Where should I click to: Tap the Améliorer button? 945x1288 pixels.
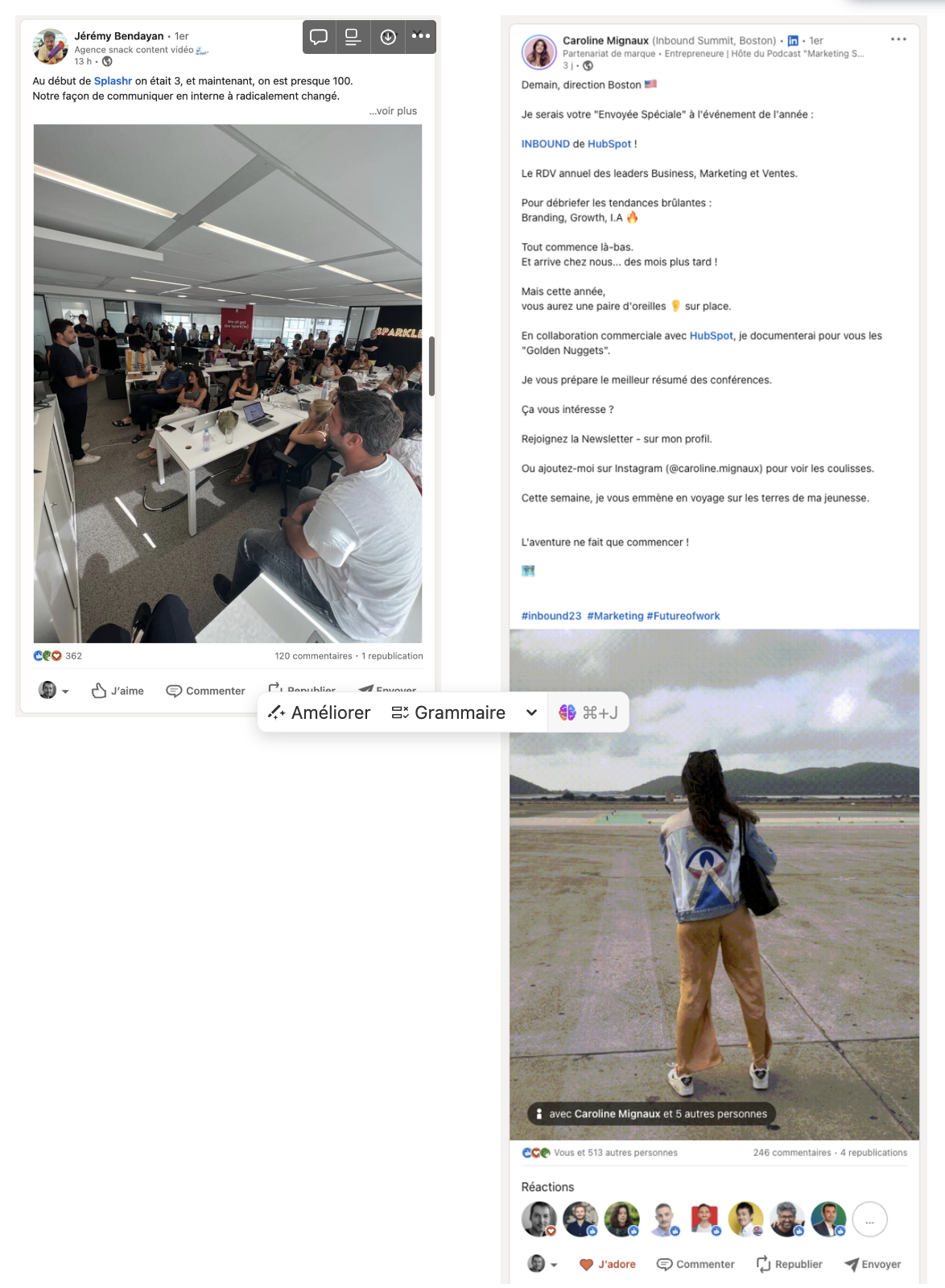(320, 712)
